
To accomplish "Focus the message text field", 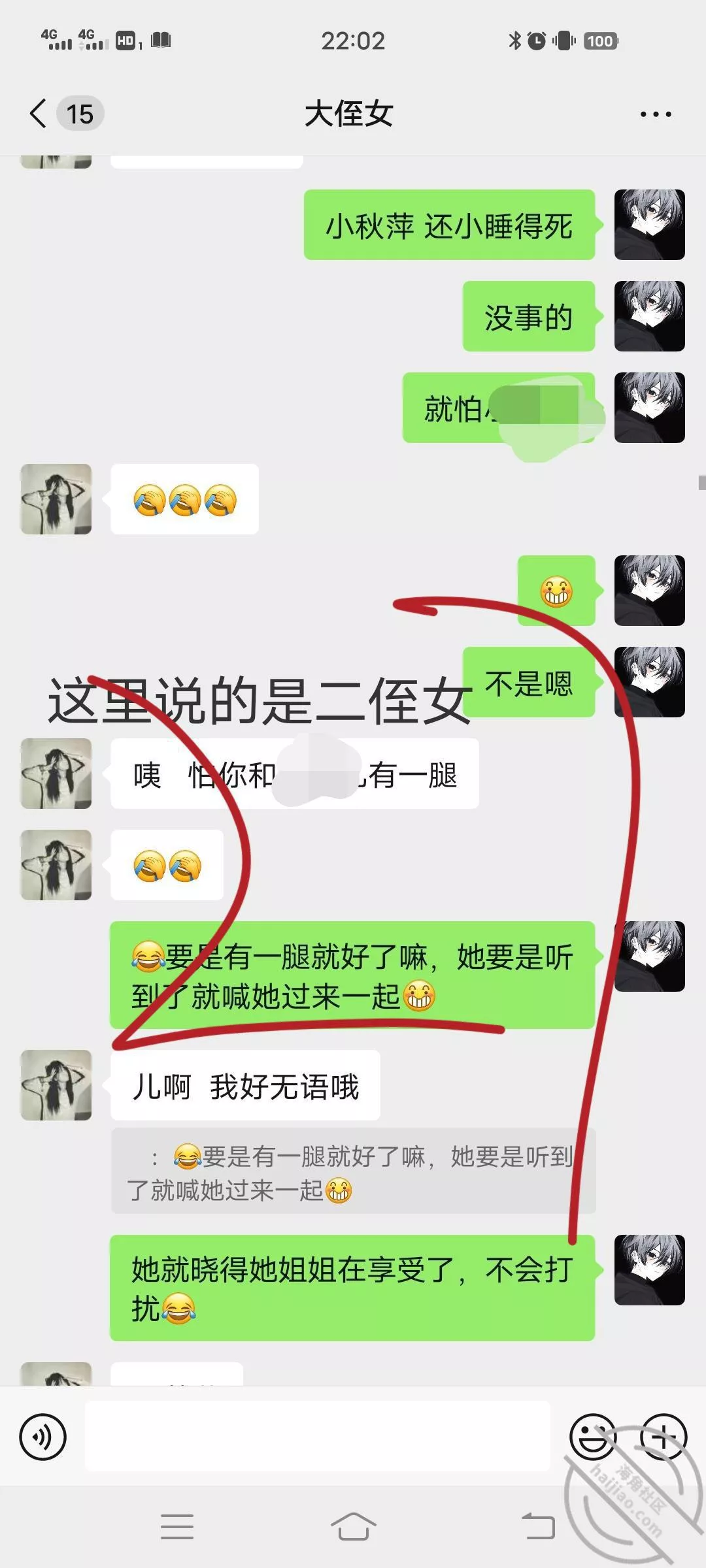I will (317, 1437).
